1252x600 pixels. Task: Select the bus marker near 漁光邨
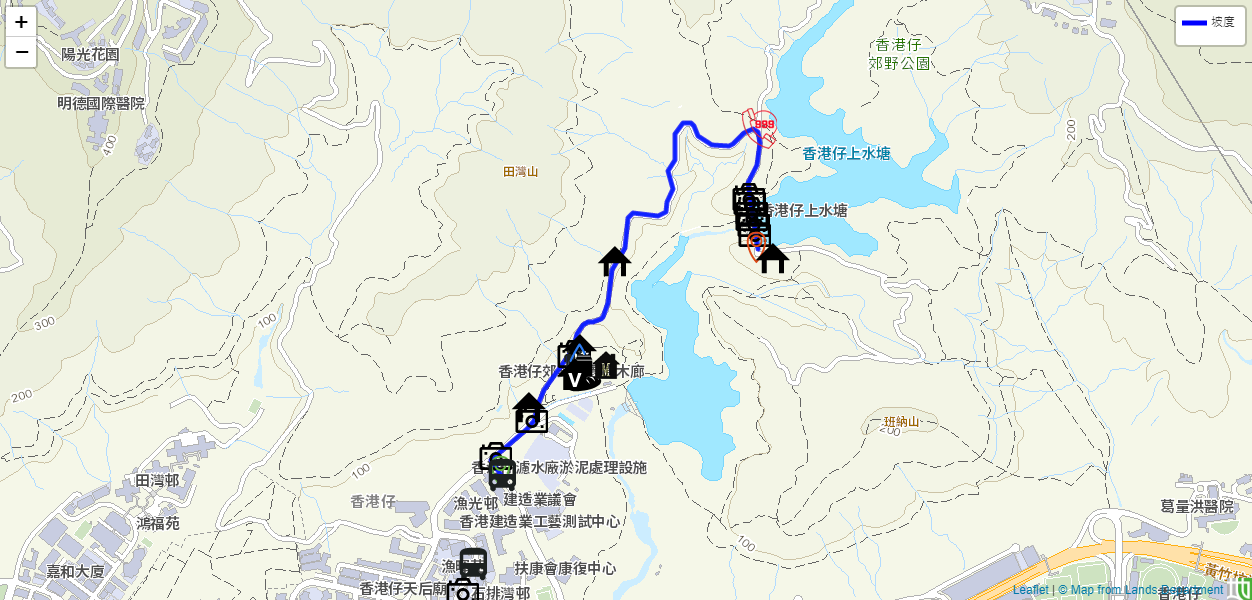tap(473, 563)
